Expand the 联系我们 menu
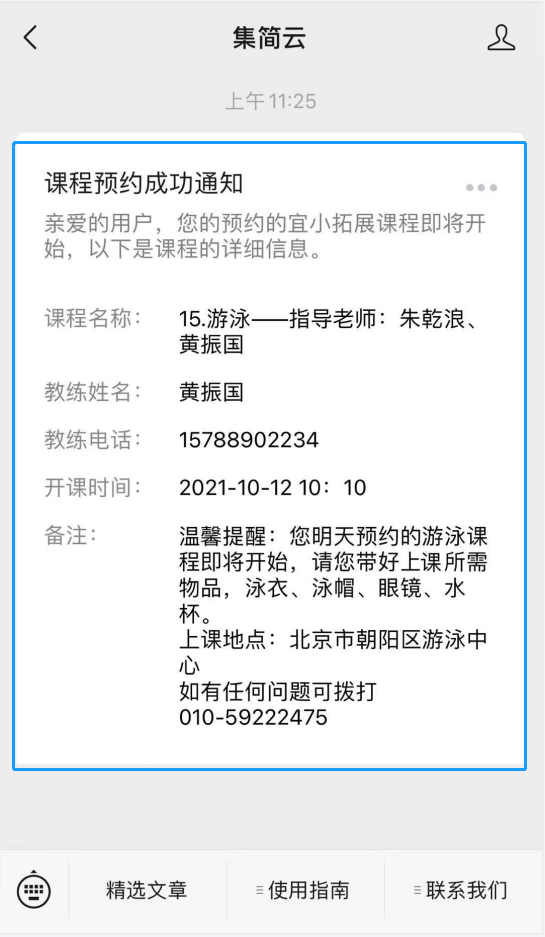Screen dimensions: 545x937 click(x=463, y=890)
